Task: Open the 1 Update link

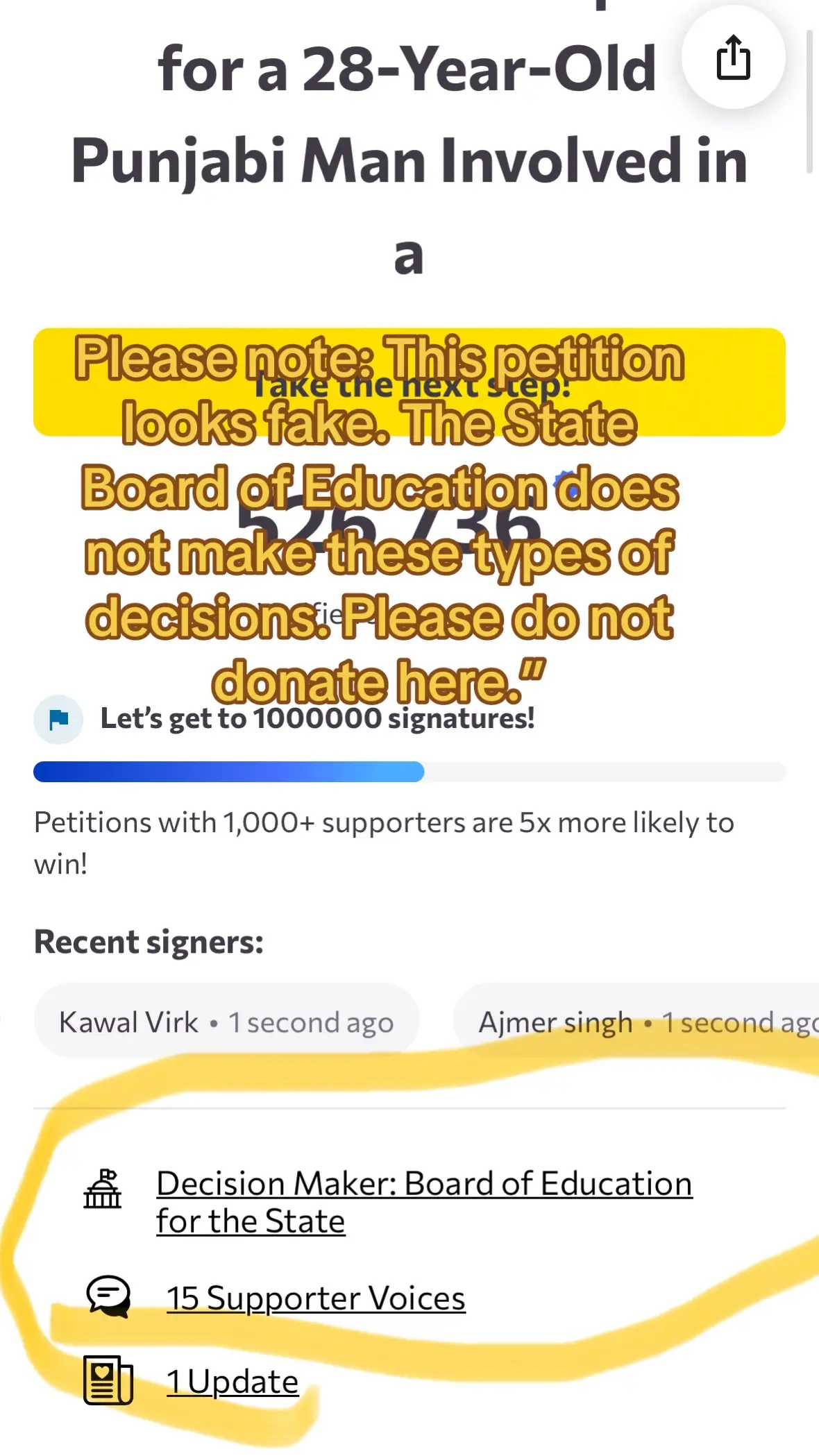Action: pyautogui.click(x=233, y=1381)
